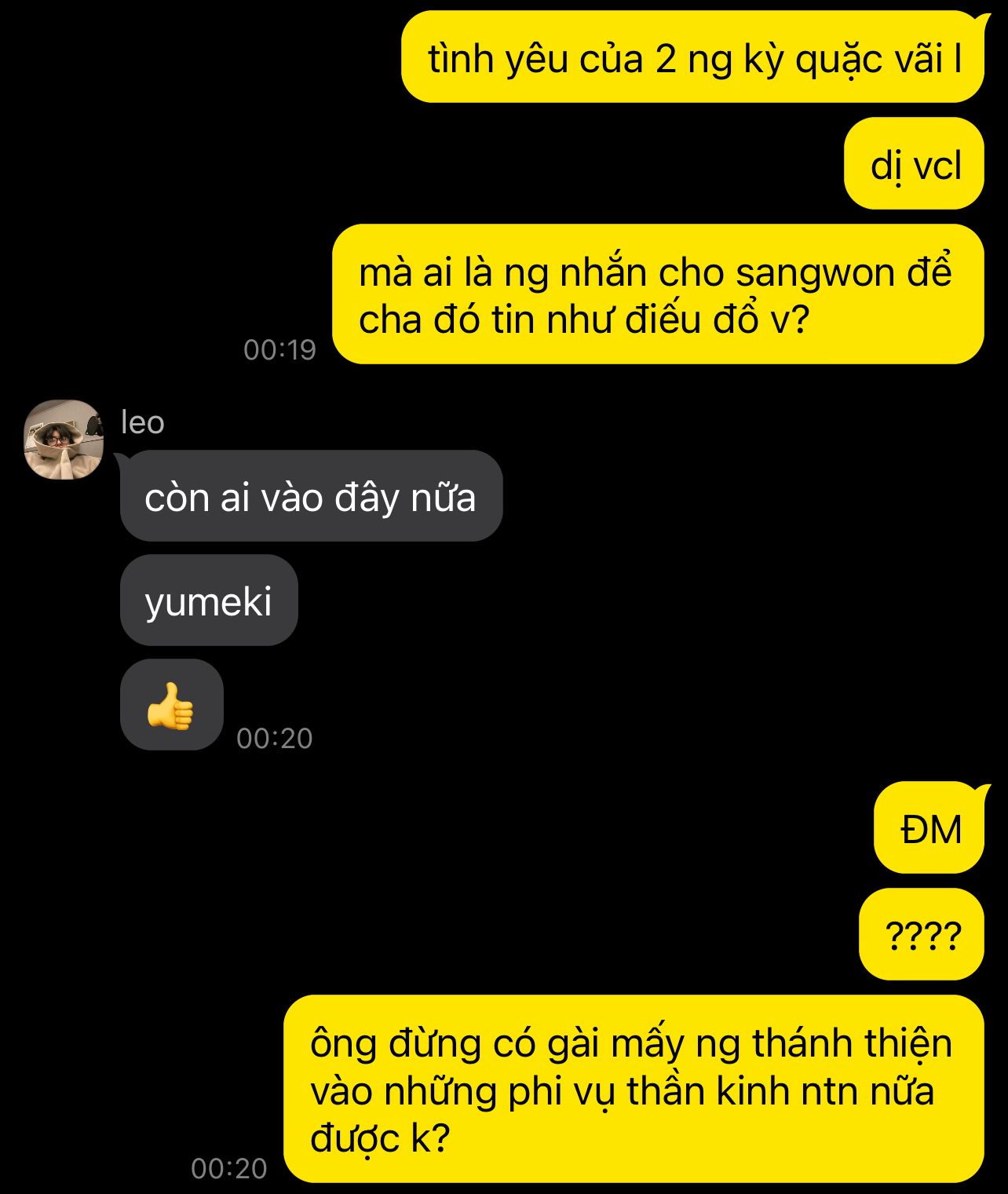Open leo's profile picture

64,440
